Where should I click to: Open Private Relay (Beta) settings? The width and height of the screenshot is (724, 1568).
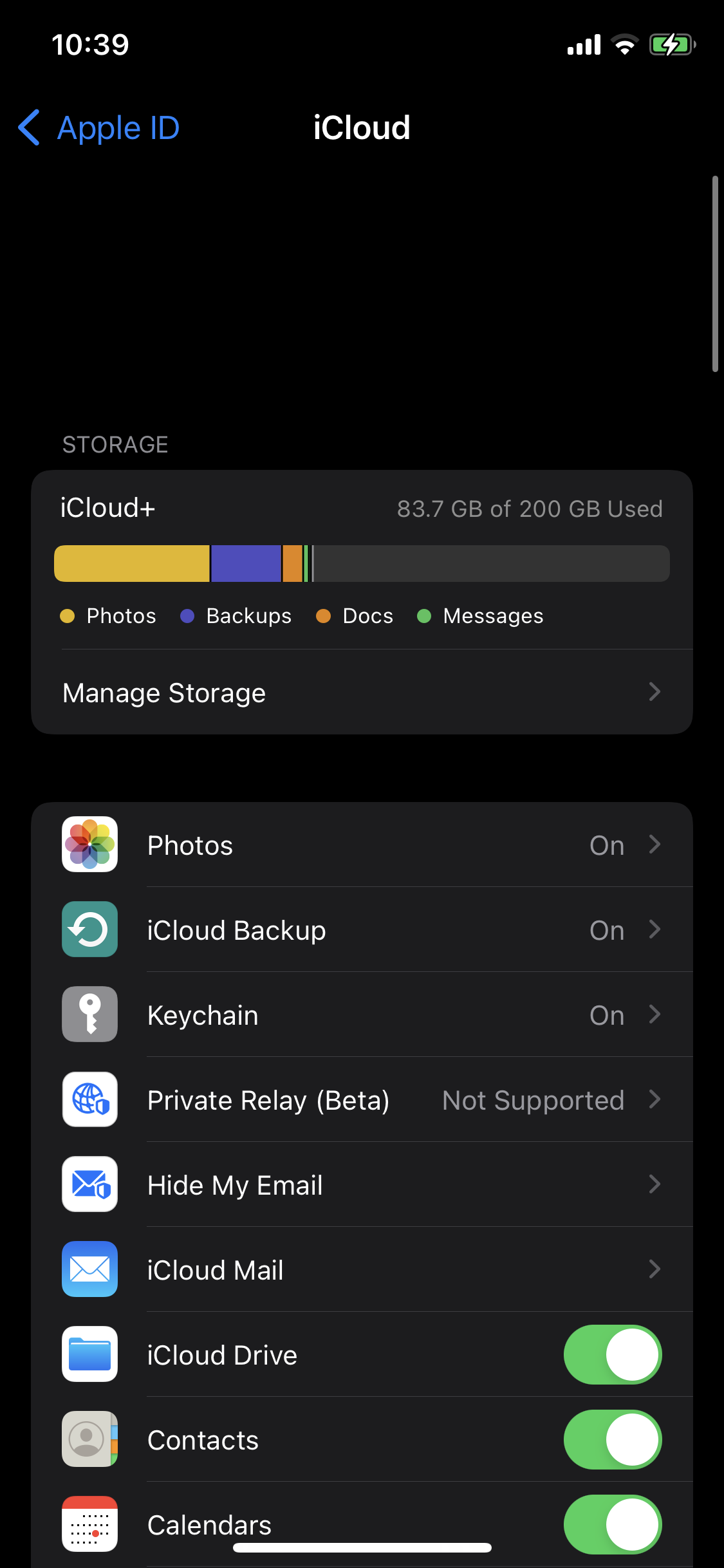(x=362, y=1099)
